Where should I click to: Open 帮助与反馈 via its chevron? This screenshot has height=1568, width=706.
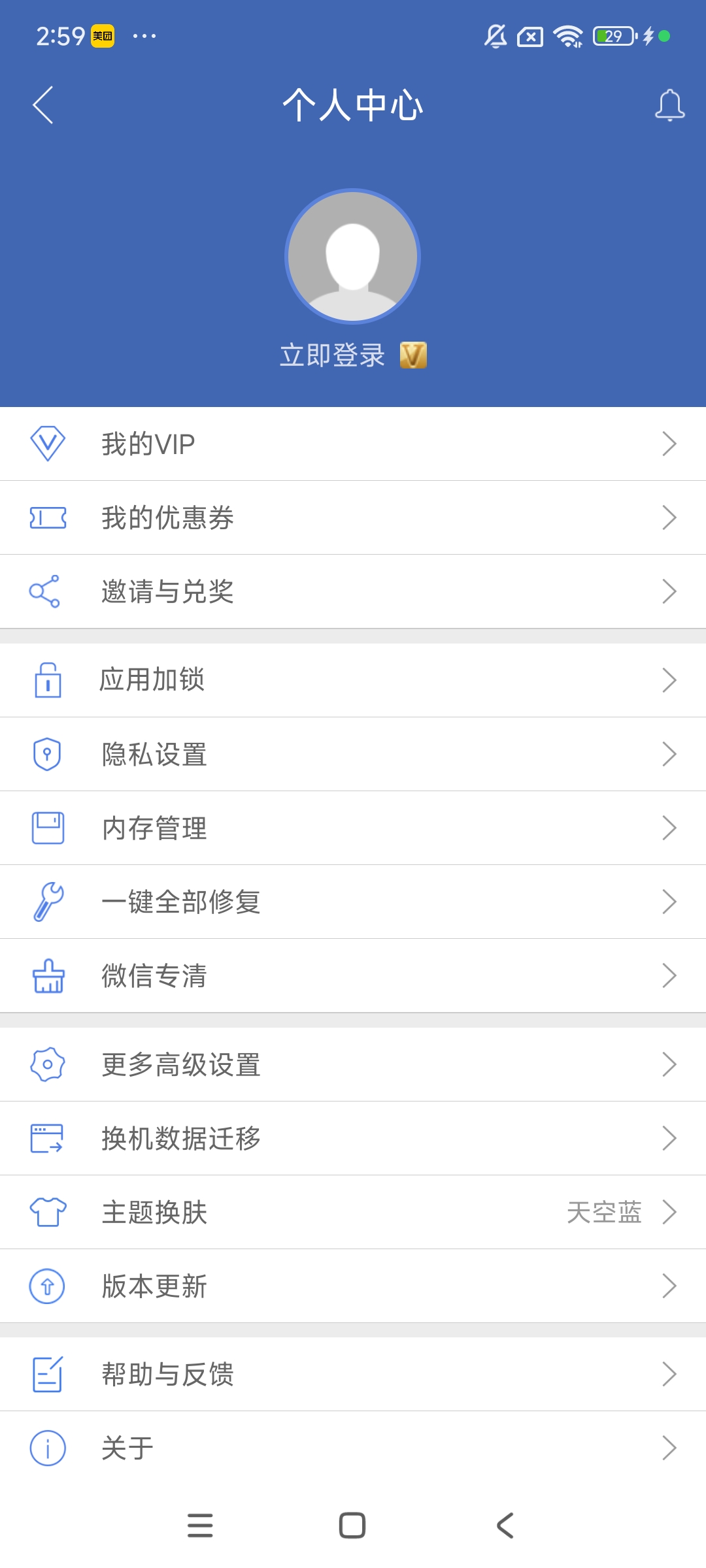pyautogui.click(x=670, y=1373)
